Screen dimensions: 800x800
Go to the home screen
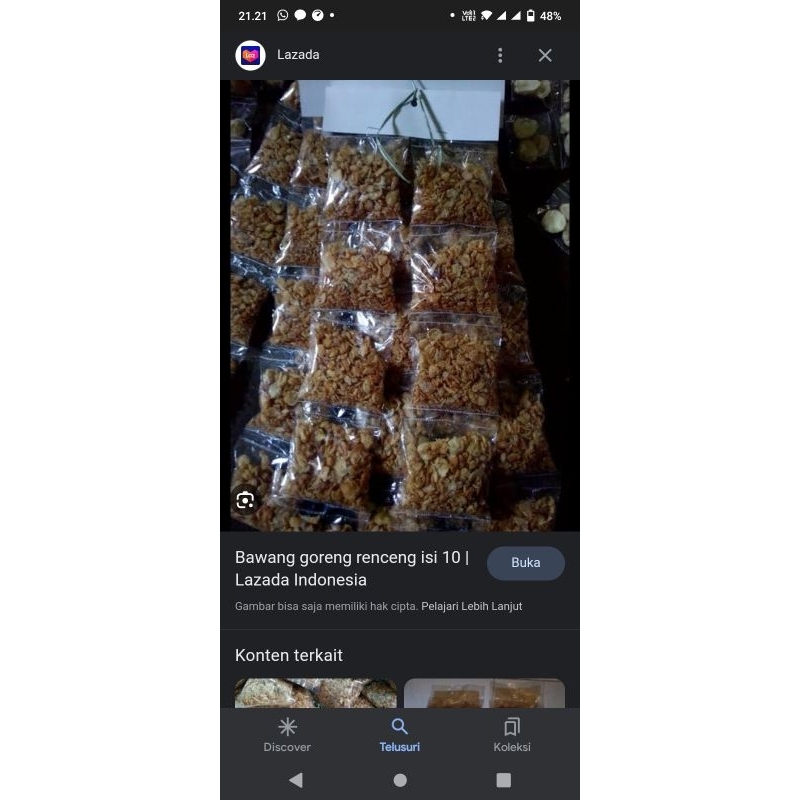400,780
